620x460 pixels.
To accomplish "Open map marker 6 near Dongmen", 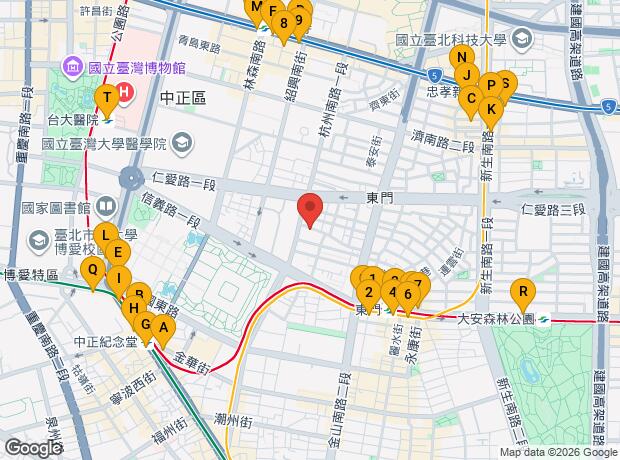I will (406, 294).
